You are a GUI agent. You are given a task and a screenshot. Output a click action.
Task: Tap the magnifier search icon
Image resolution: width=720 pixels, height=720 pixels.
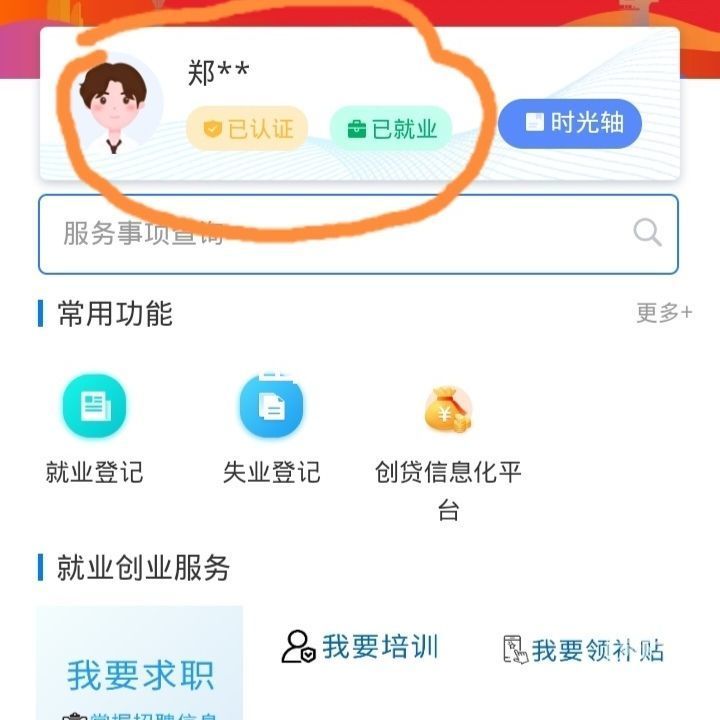click(648, 234)
